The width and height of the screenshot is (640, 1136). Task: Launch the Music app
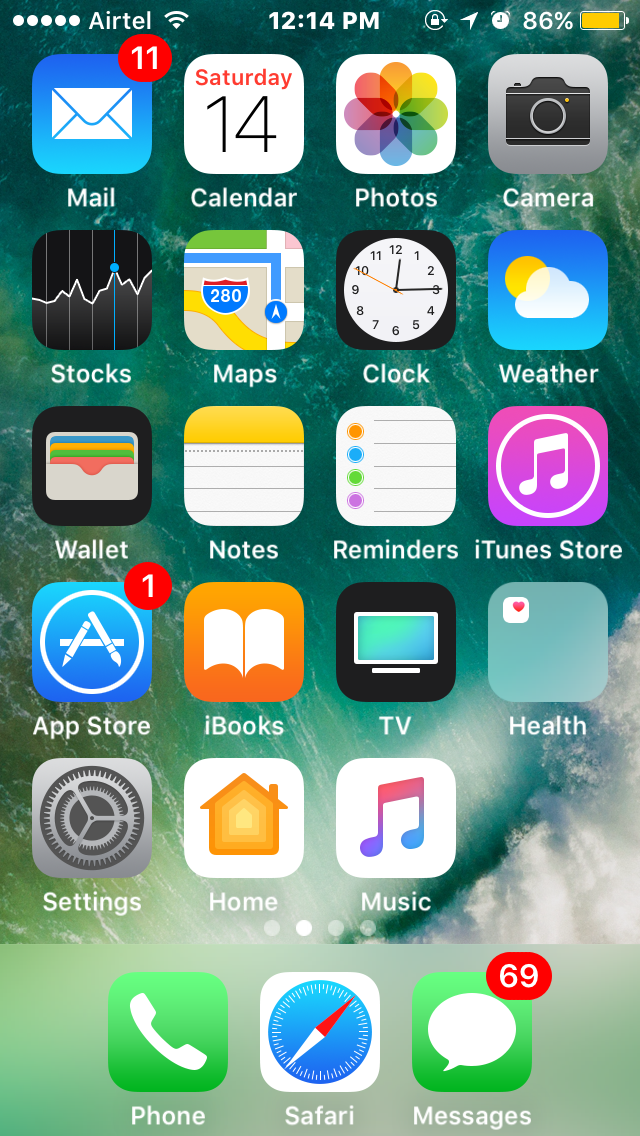point(396,818)
